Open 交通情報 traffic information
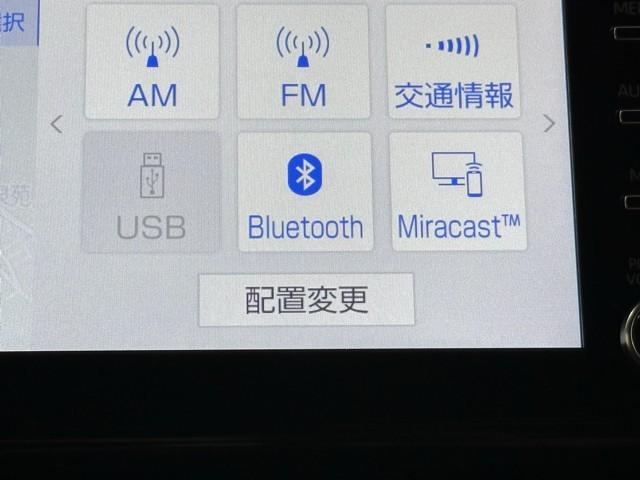Image resolution: width=640 pixels, height=480 pixels. click(453, 62)
